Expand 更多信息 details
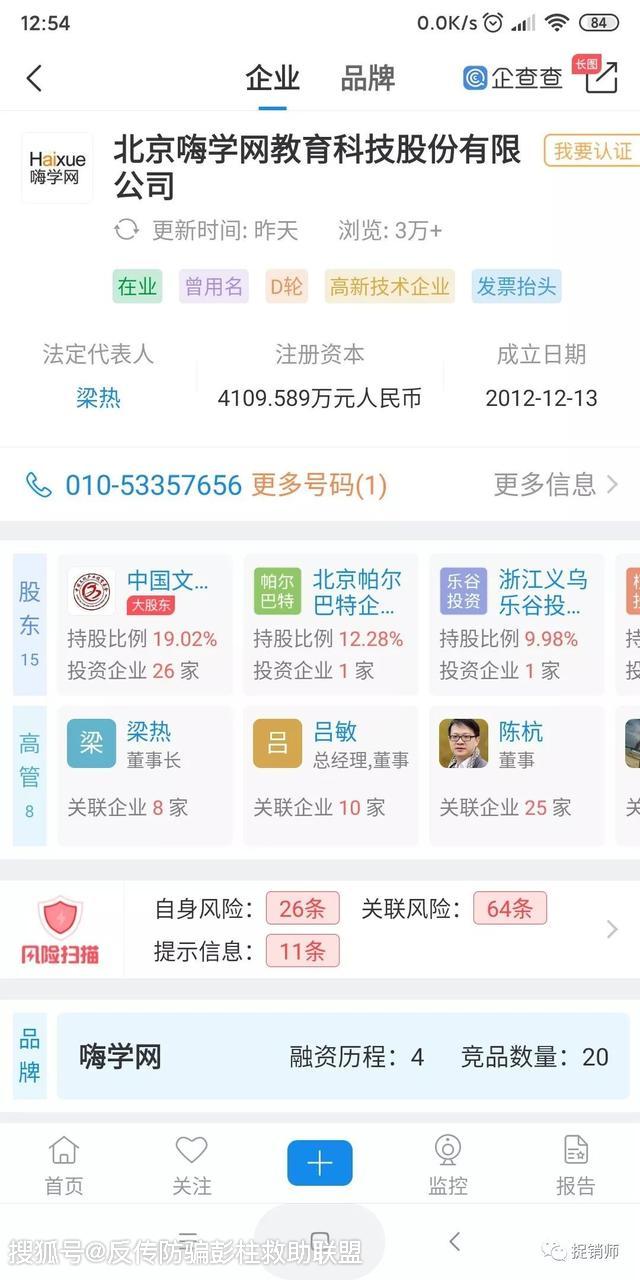640x1280 pixels. pyautogui.click(x=556, y=485)
